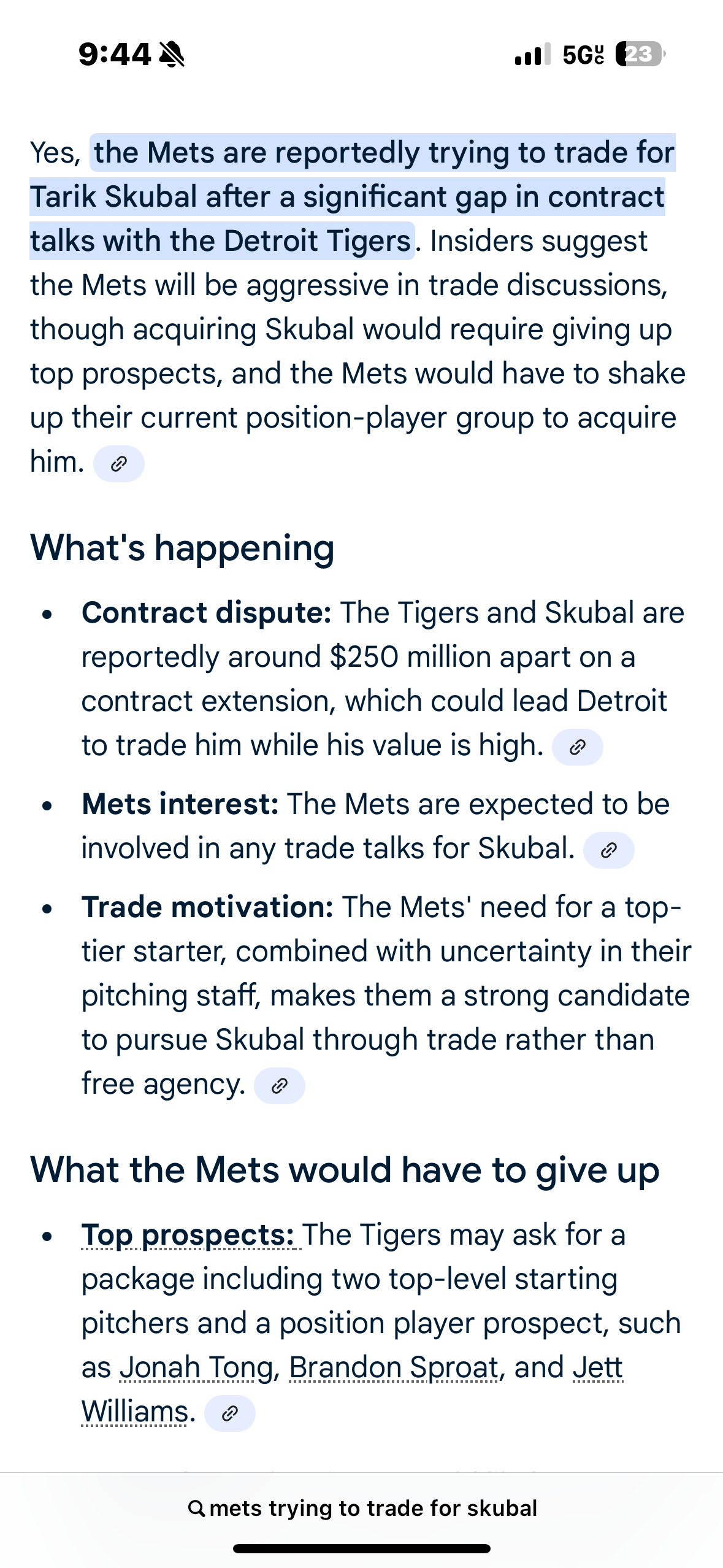
Task: Open the source link for Trade motivation
Action: 279,1086
